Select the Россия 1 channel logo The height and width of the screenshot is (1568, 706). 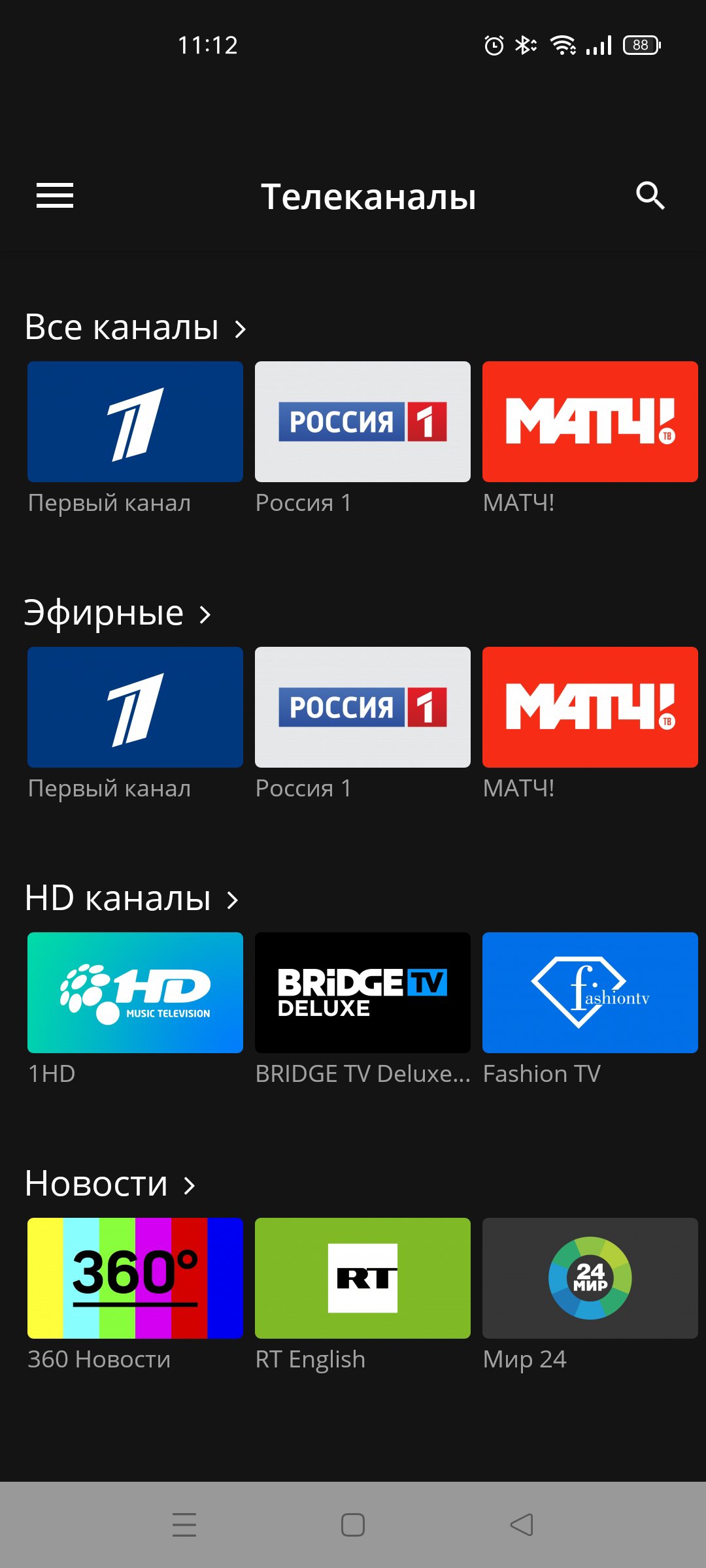[362, 421]
